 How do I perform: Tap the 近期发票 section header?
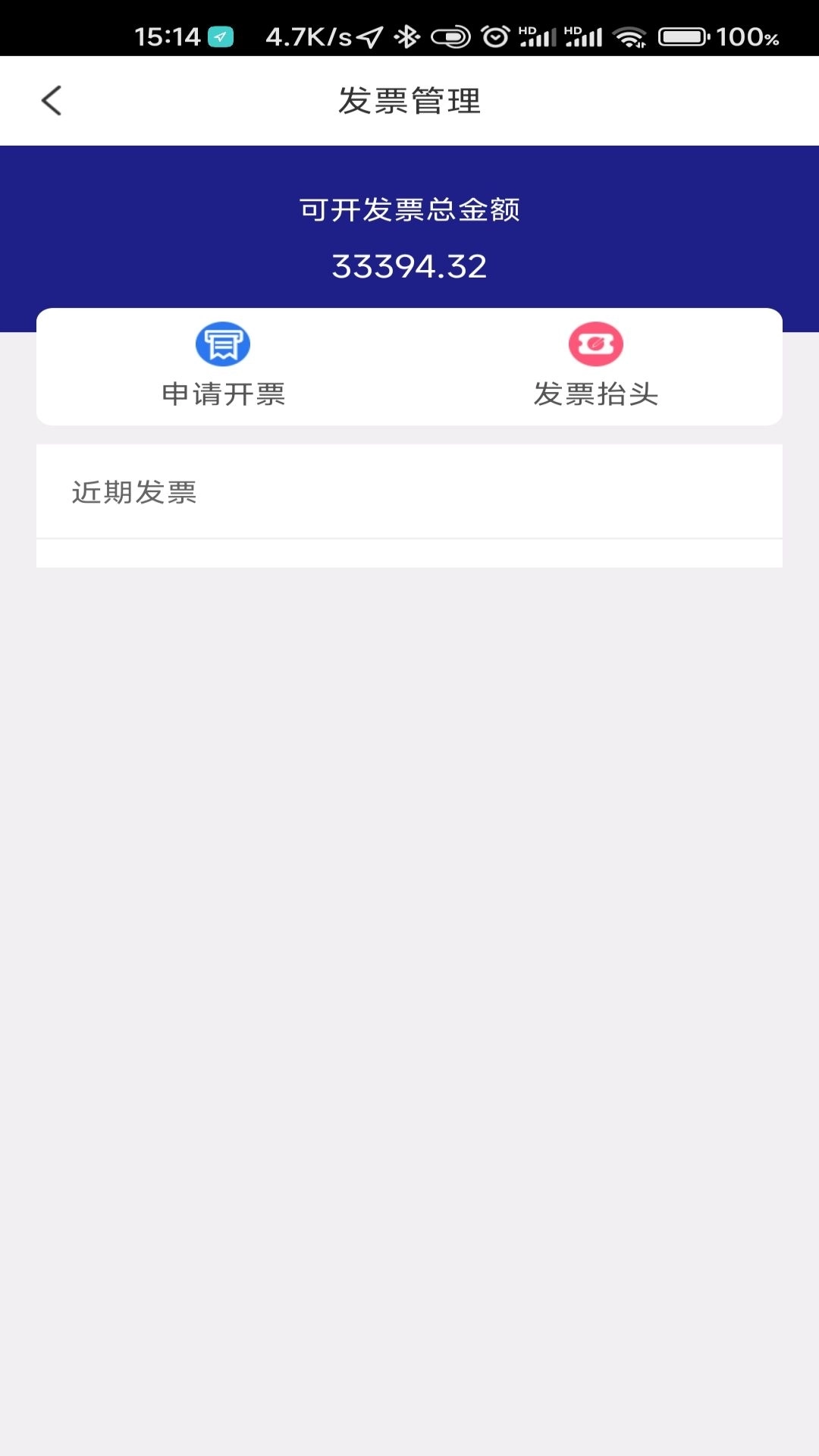pyautogui.click(x=136, y=491)
